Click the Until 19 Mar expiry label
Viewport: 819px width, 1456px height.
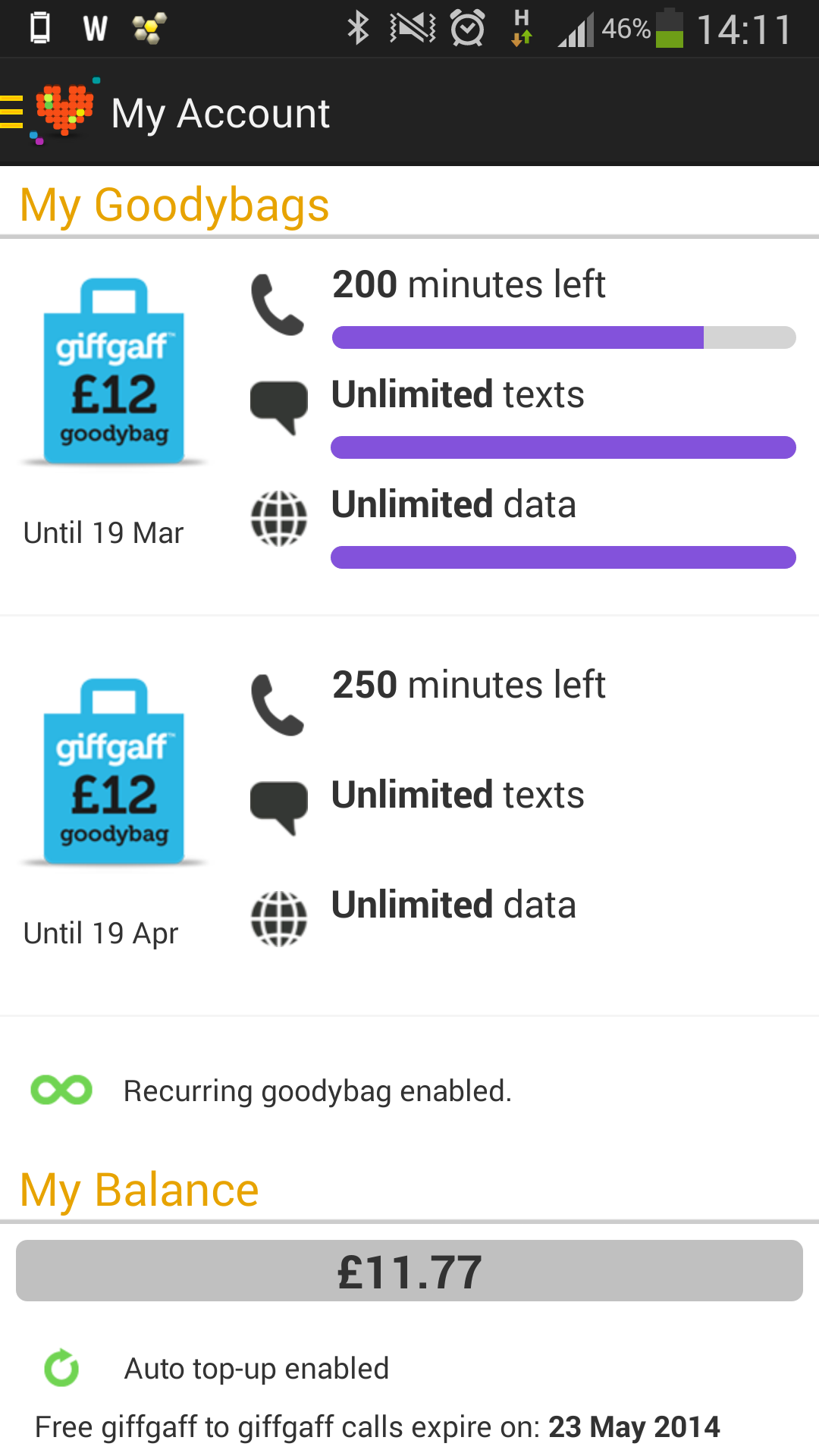(104, 532)
